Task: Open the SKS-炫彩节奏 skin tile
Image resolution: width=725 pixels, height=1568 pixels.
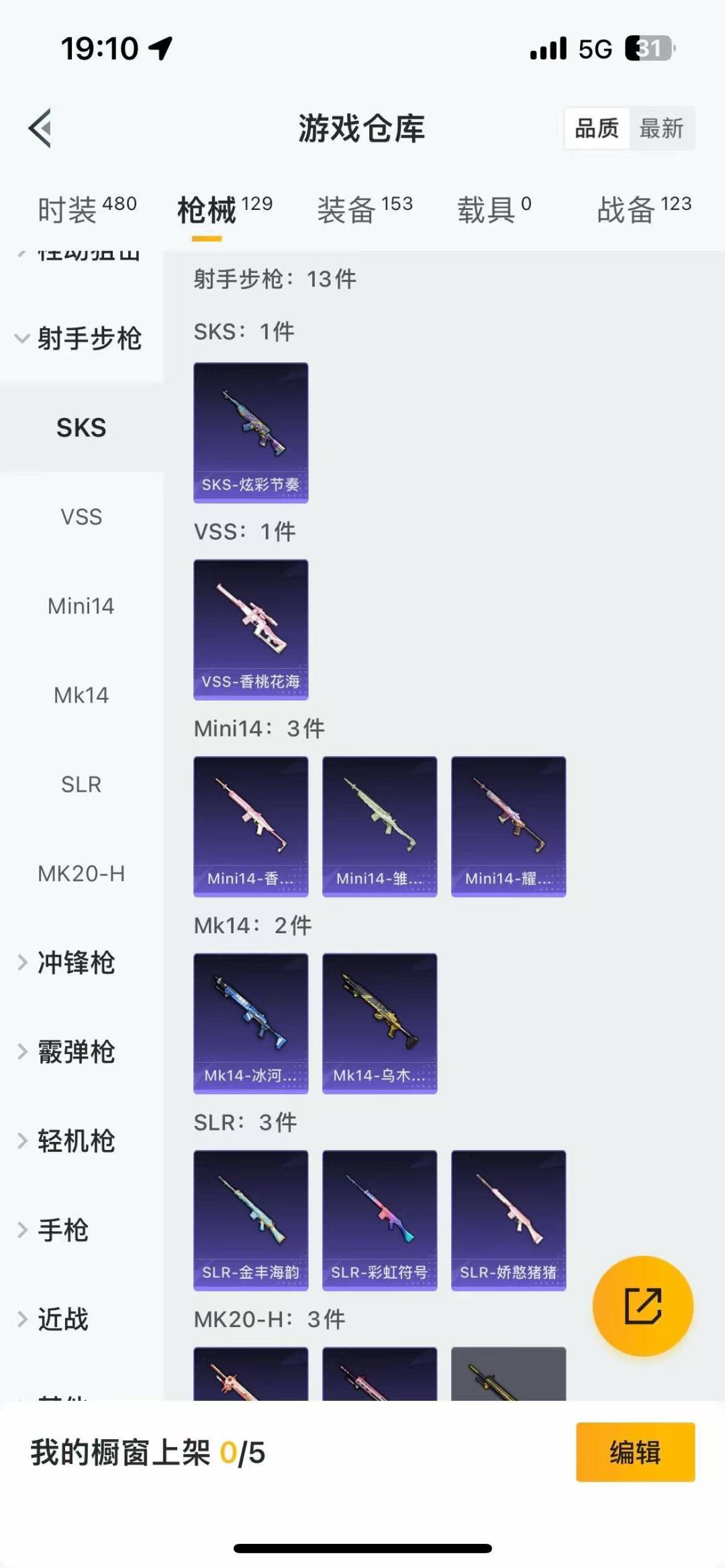Action: [x=251, y=433]
